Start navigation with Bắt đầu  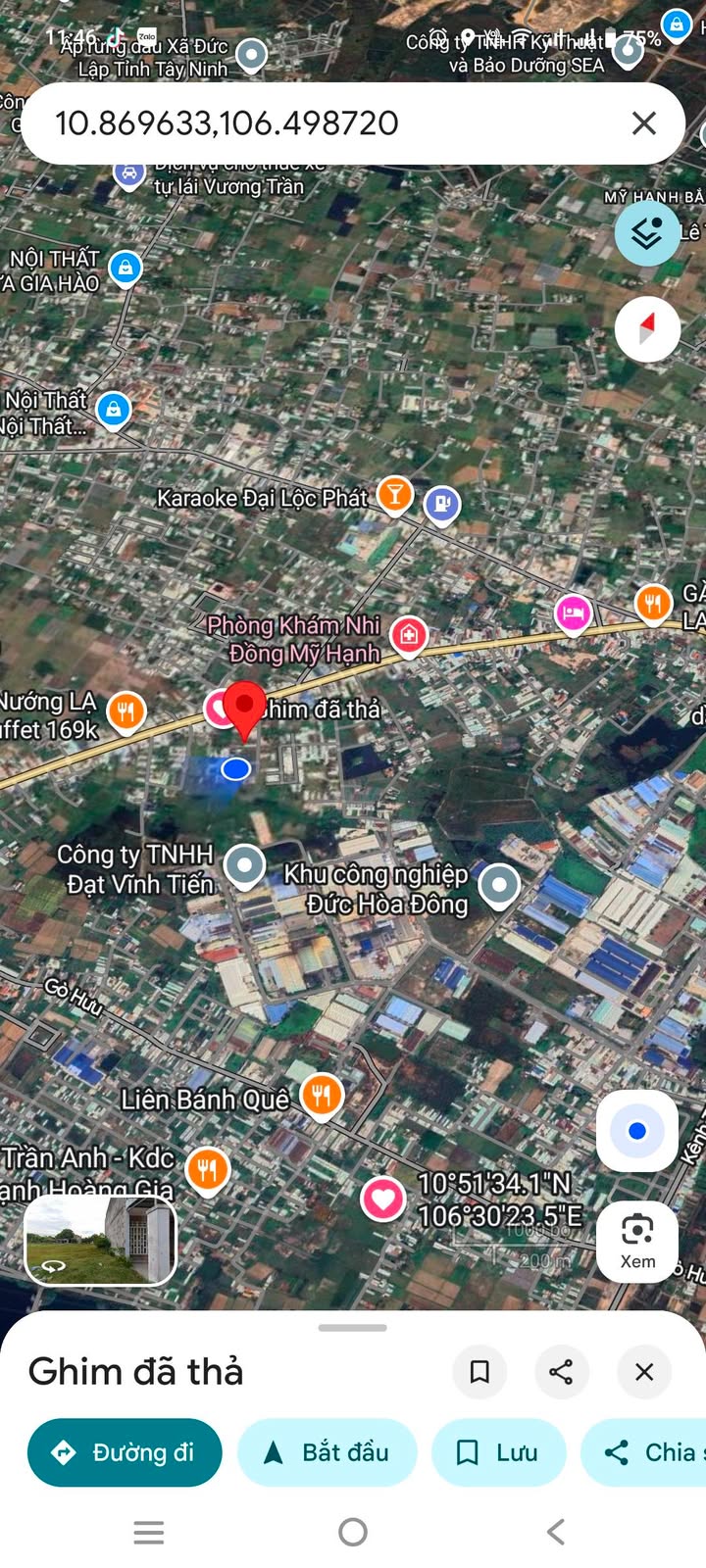pos(328,1452)
